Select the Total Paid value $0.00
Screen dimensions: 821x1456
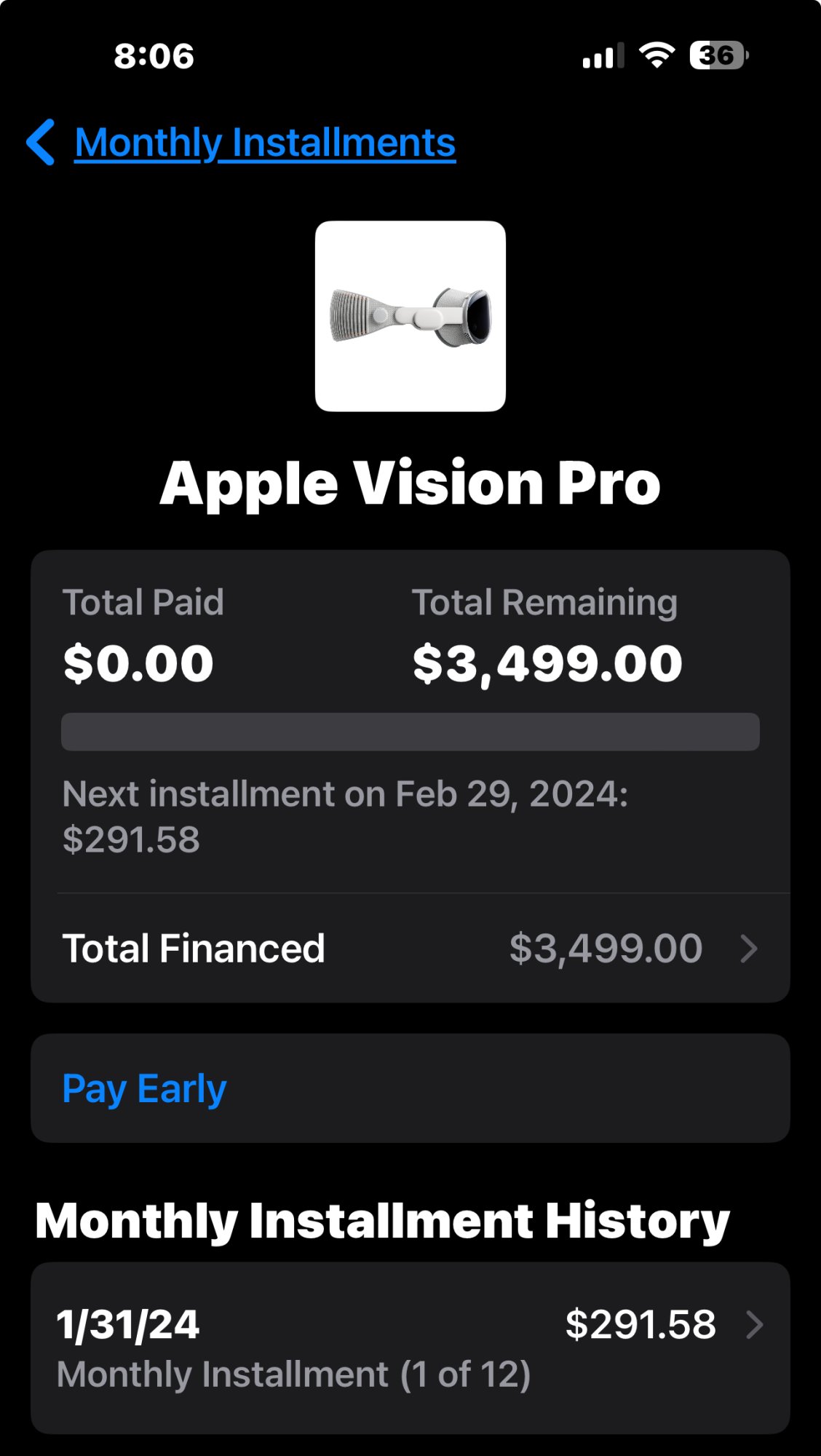(x=137, y=661)
